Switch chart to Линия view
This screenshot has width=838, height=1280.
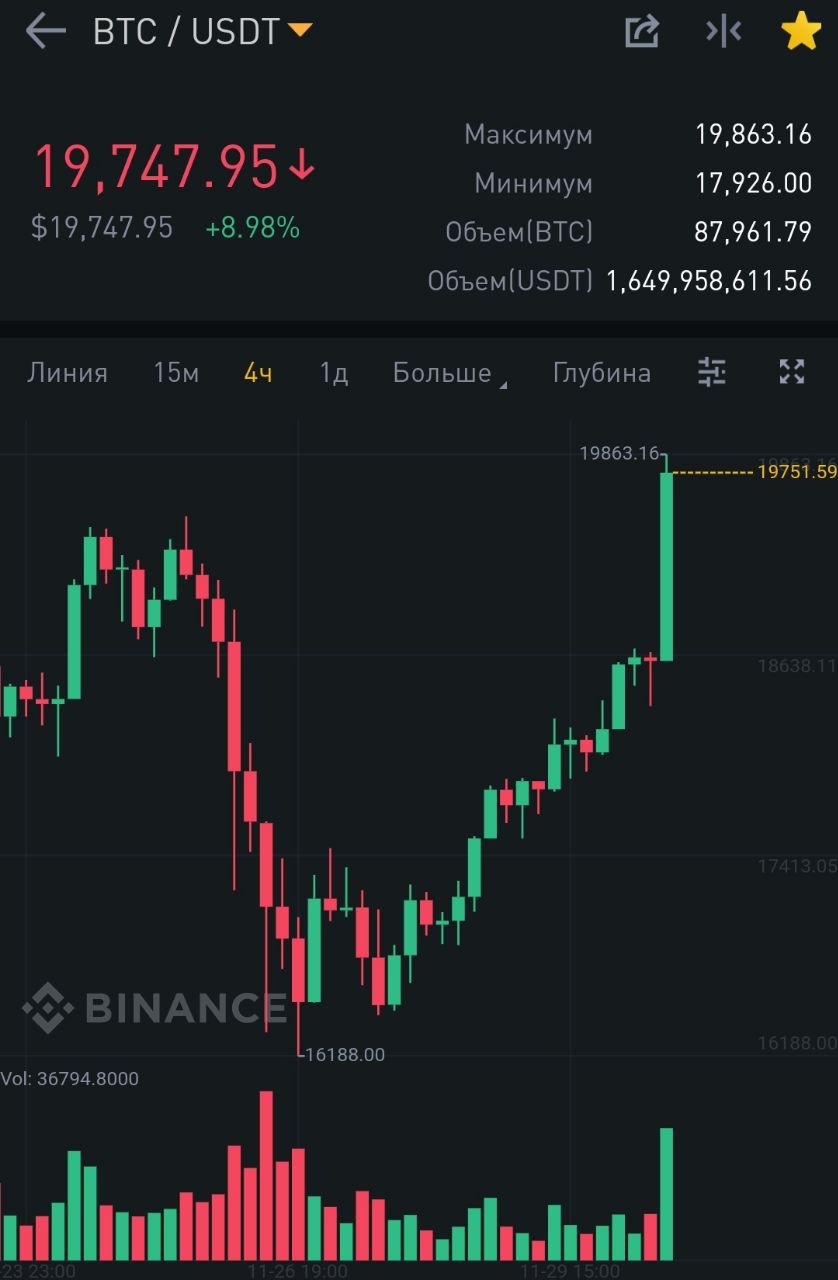tap(67, 373)
